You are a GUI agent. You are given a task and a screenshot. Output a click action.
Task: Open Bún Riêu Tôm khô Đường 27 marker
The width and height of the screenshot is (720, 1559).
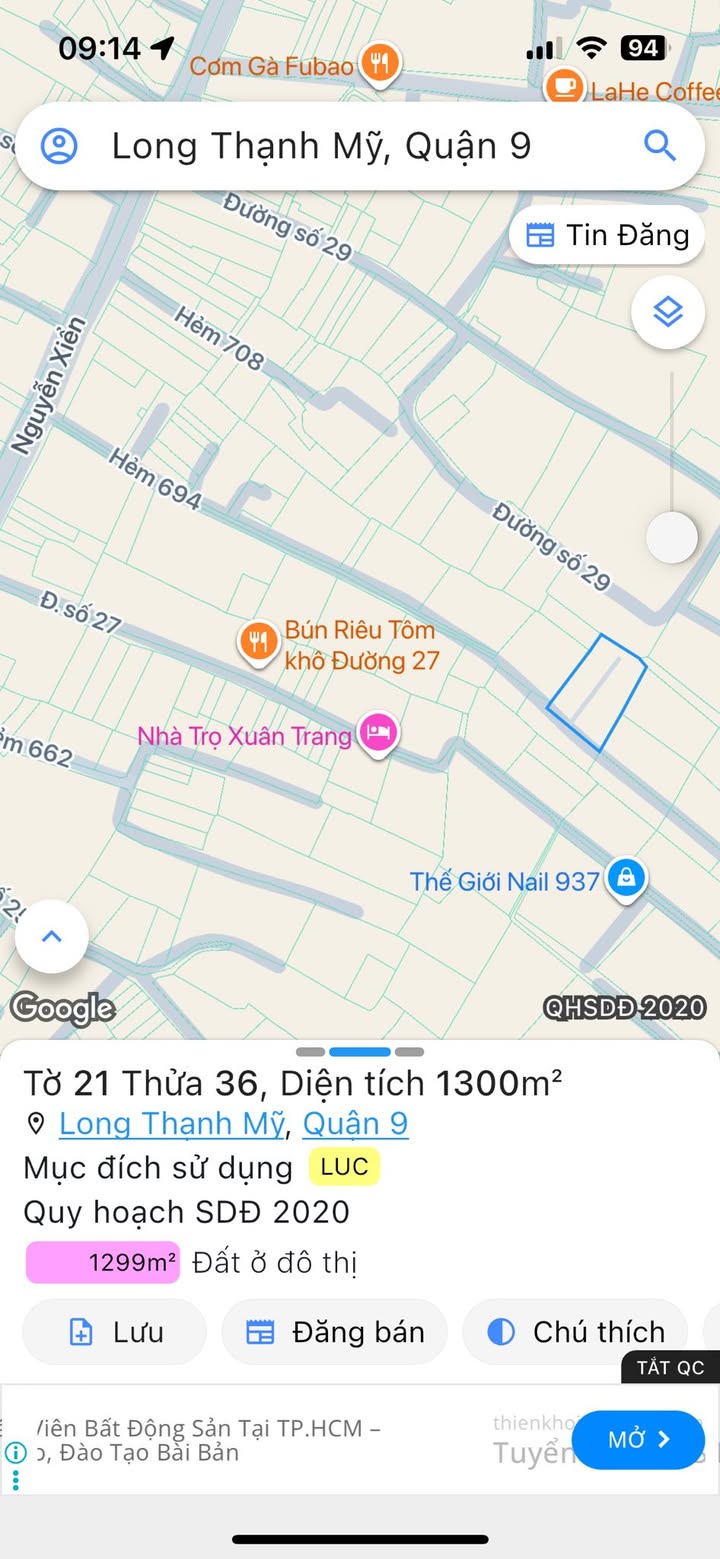(x=259, y=642)
